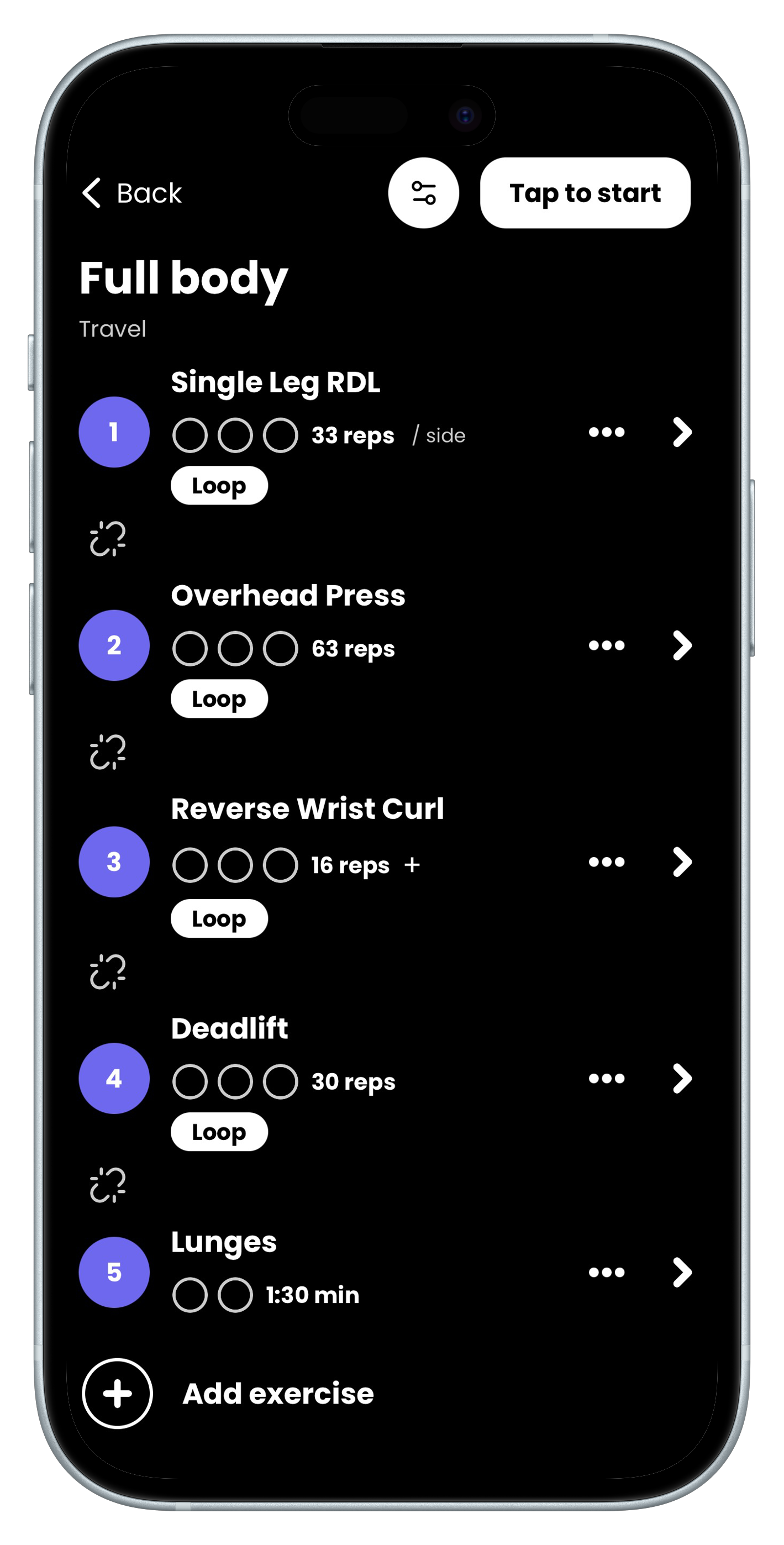Go back to the previous screen
Viewport: 784px width, 1545px height.
[132, 193]
